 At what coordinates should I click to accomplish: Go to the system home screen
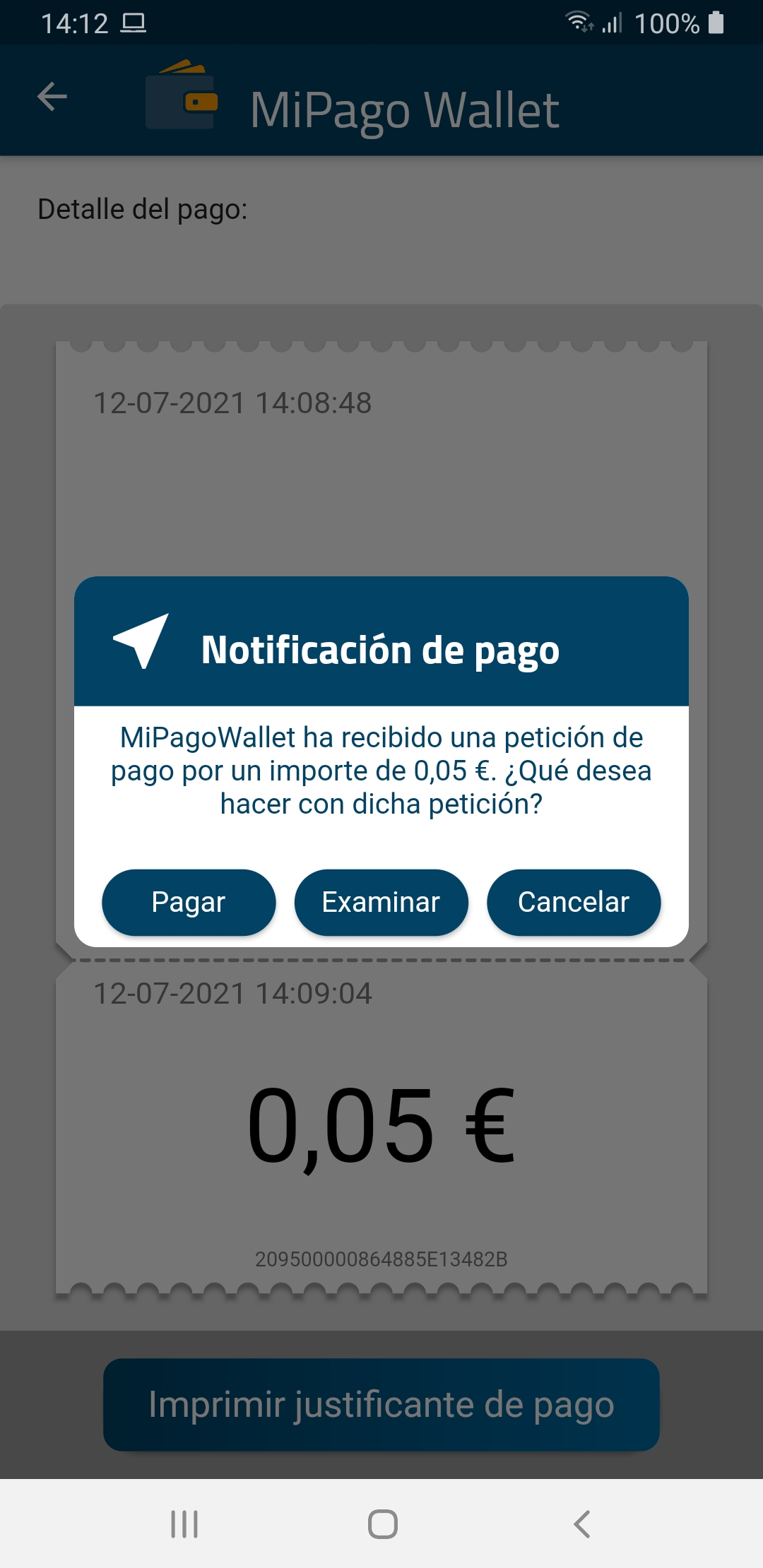pos(382,1524)
